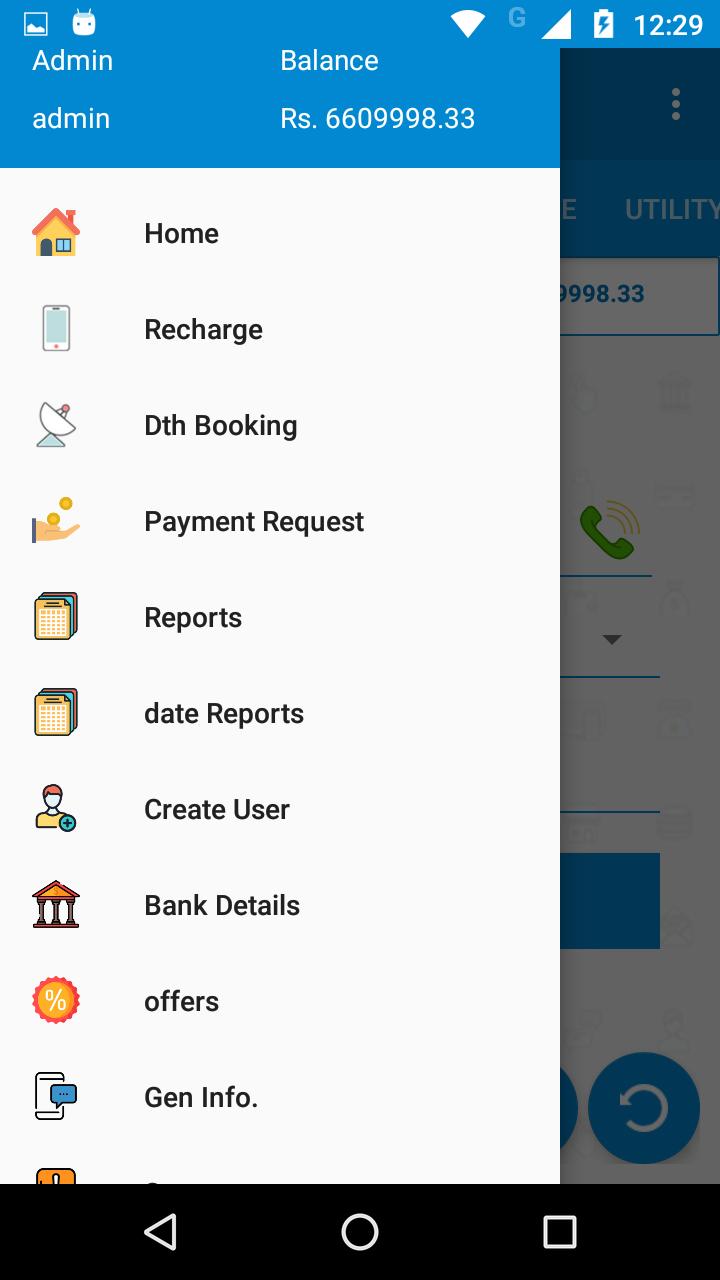Image resolution: width=720 pixels, height=1280 pixels.
Task: Open Dth Booking
Action: coord(280,425)
